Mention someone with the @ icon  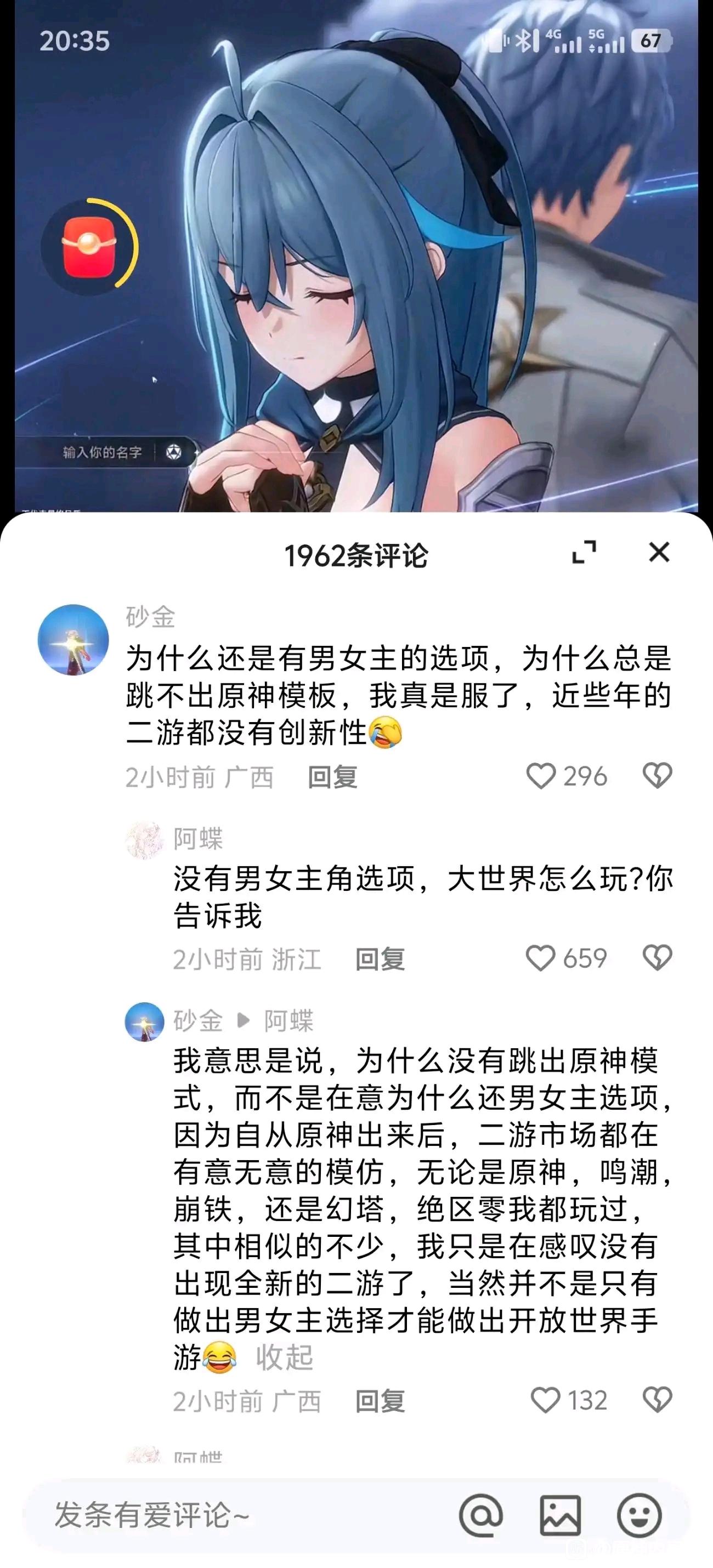click(481, 1516)
